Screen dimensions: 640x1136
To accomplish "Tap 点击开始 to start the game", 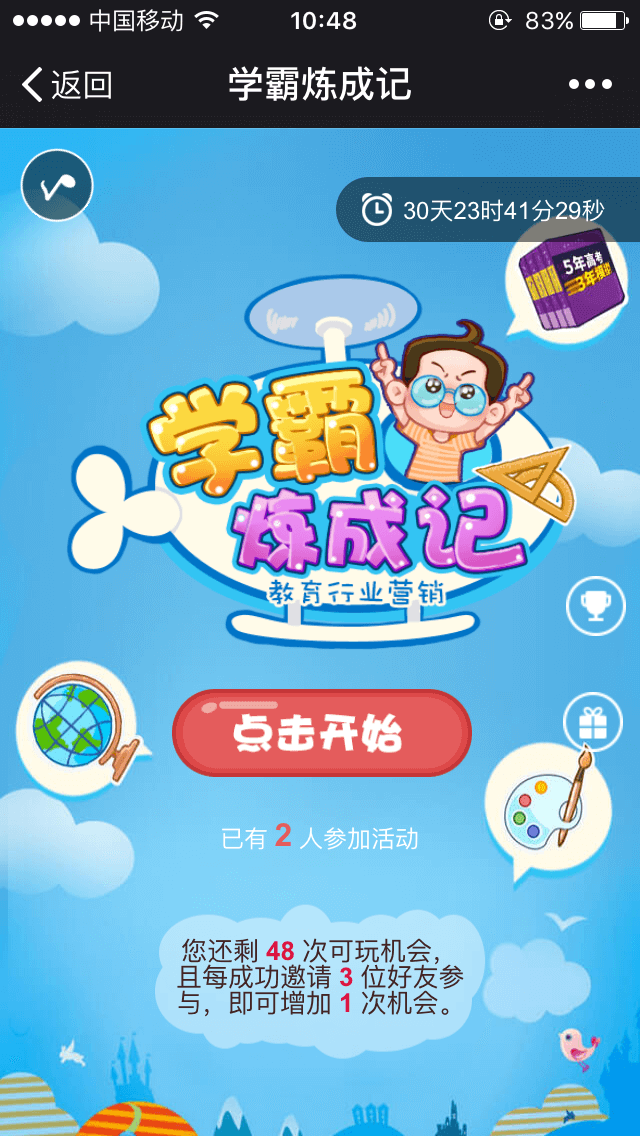I will coord(321,733).
